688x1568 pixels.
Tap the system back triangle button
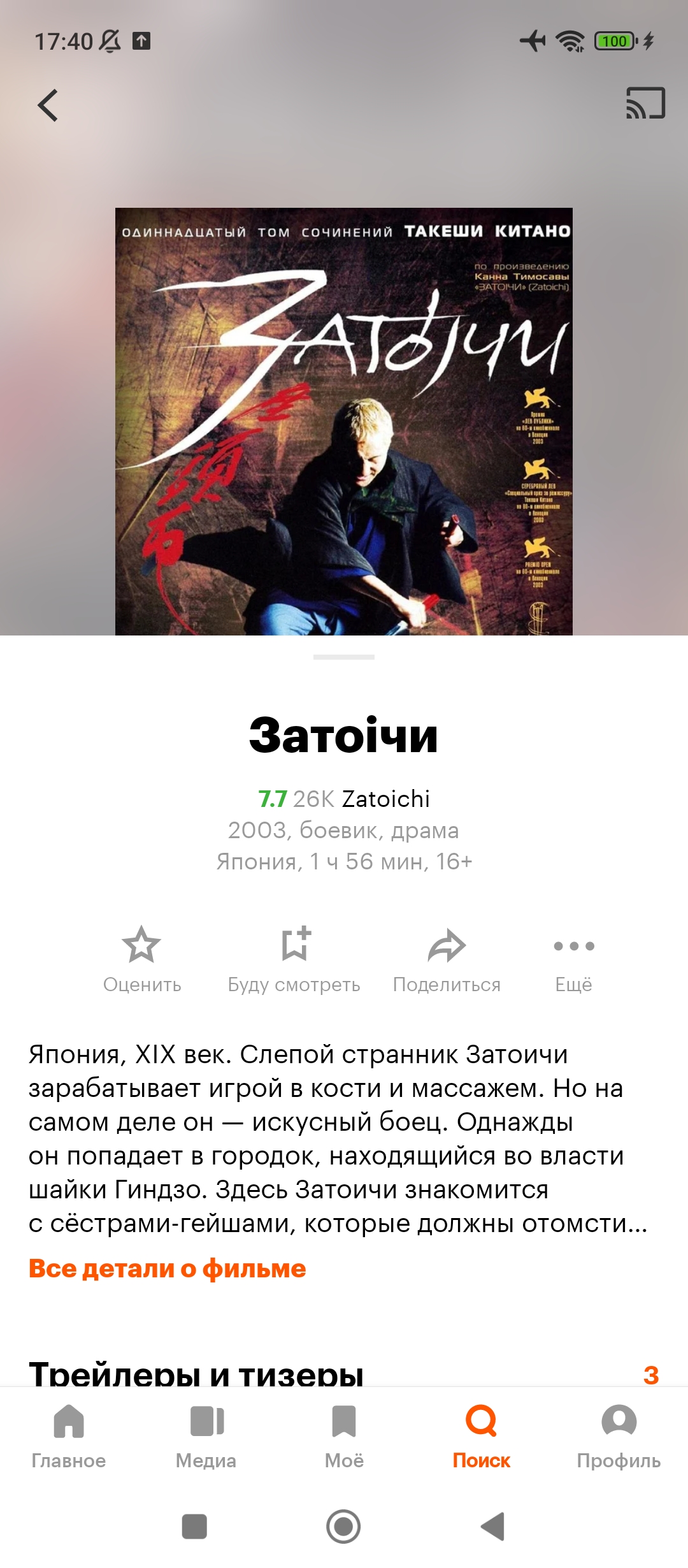pyautogui.click(x=493, y=1527)
